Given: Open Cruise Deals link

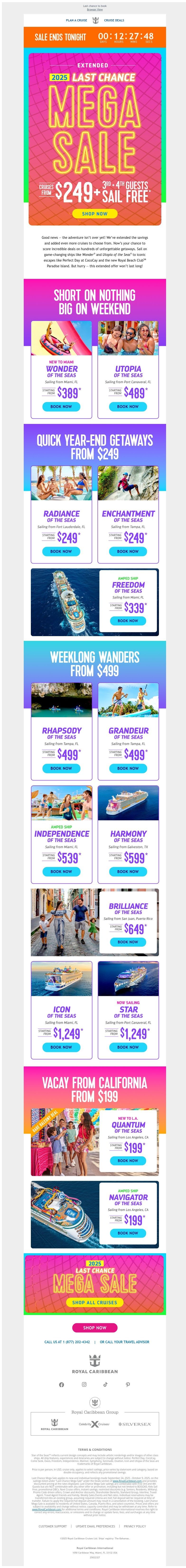Looking at the screenshot, I should [x=114, y=20].
